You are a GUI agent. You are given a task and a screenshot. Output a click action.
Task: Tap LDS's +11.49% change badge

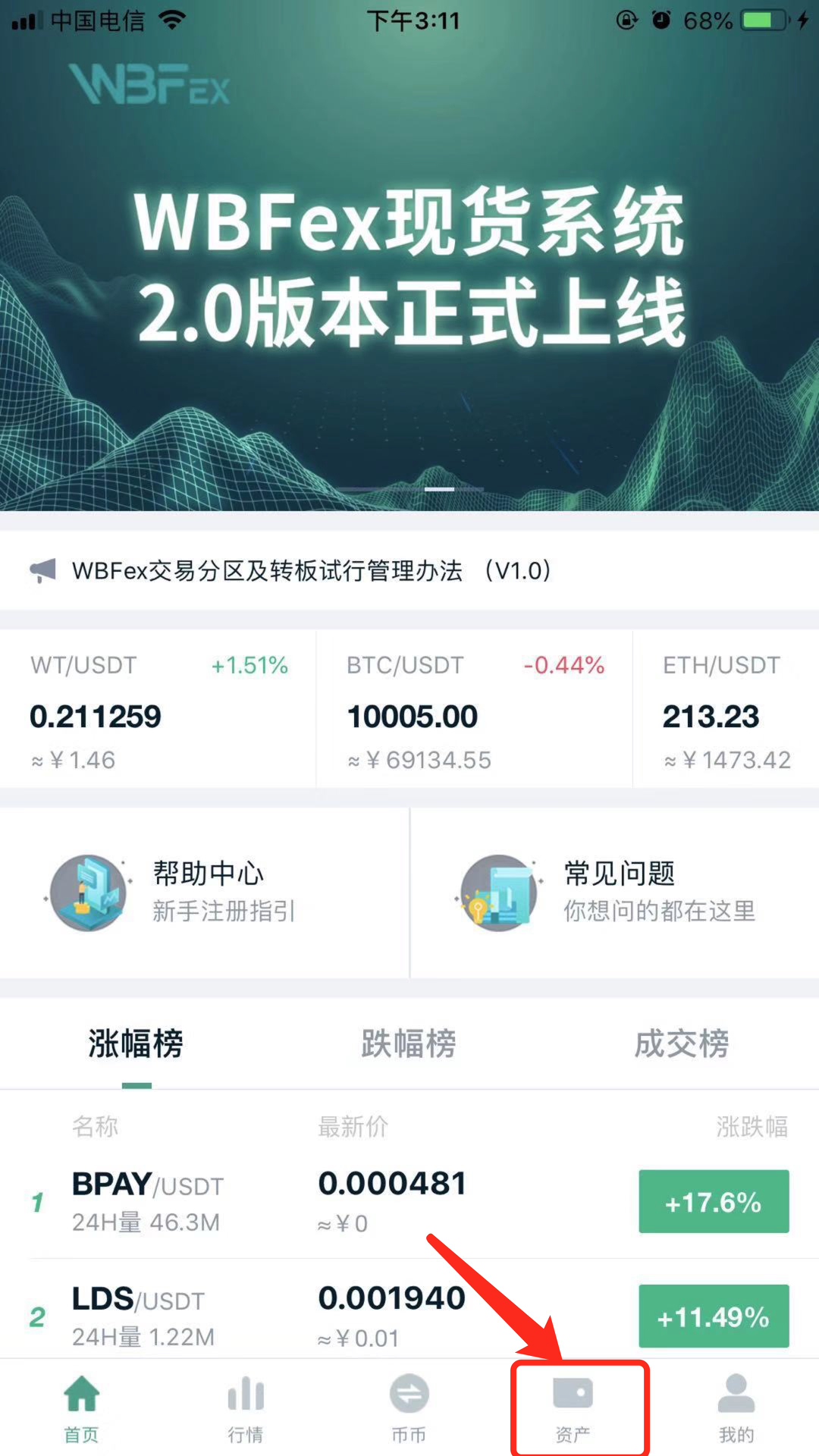[x=713, y=1317]
